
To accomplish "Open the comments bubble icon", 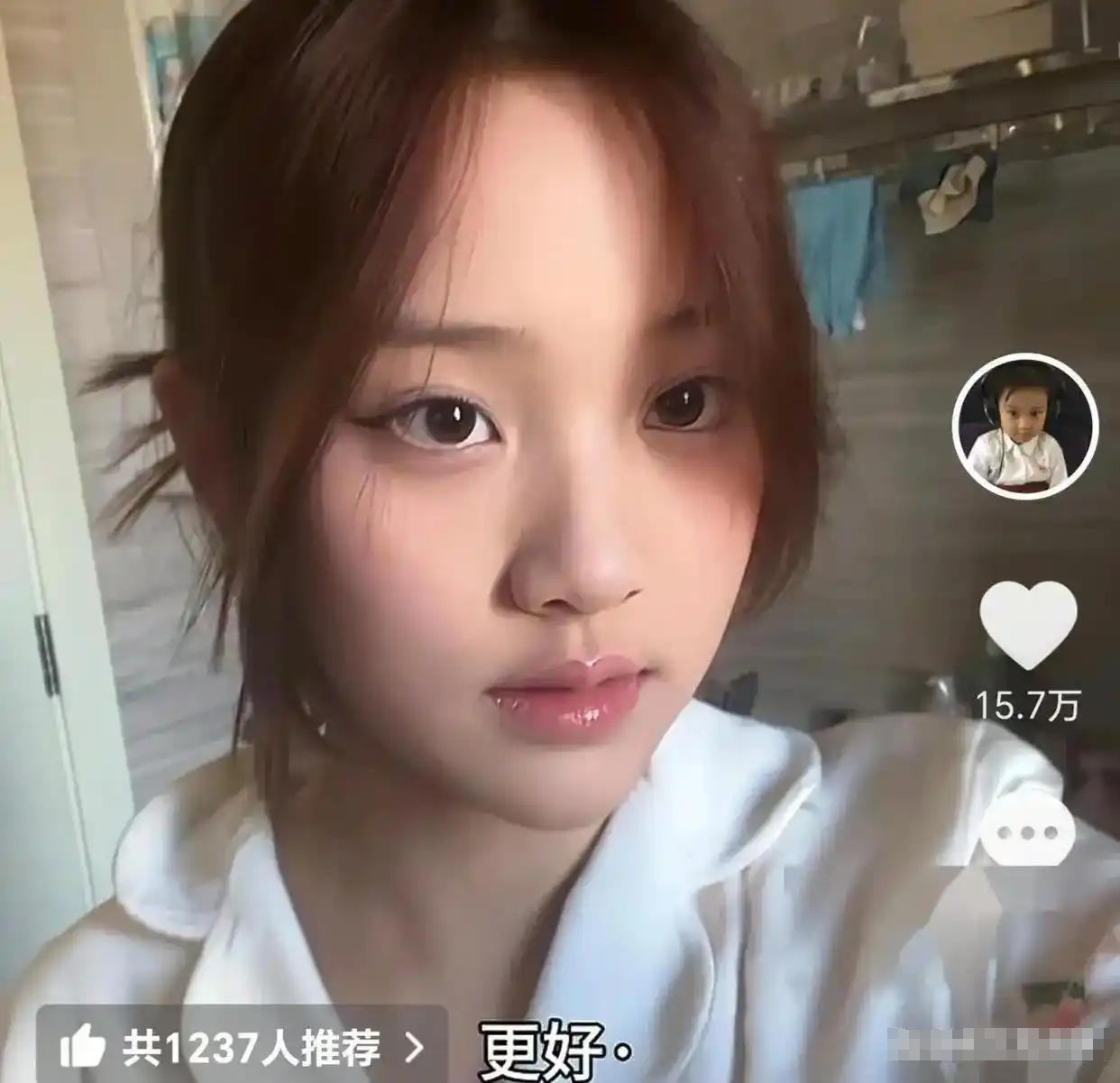I will coord(1028,831).
